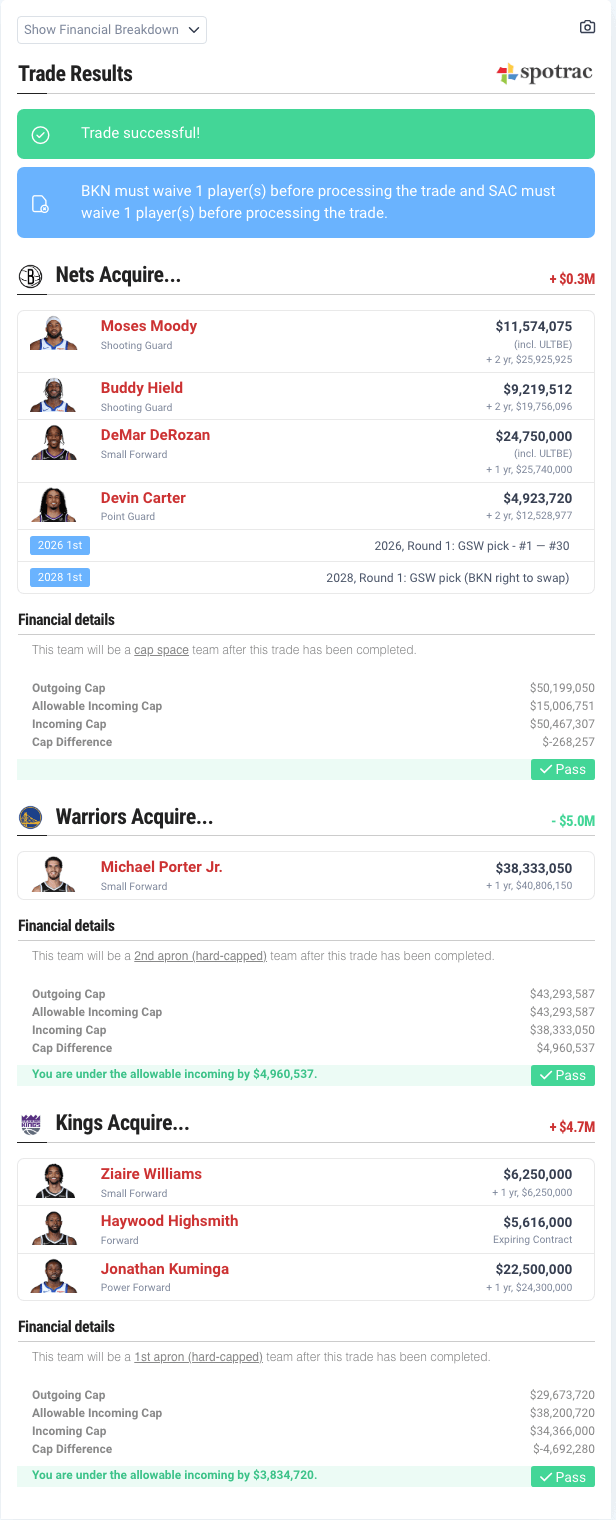View Ziaire Williams' player page
This screenshot has width=616, height=1520.
click(x=151, y=1174)
